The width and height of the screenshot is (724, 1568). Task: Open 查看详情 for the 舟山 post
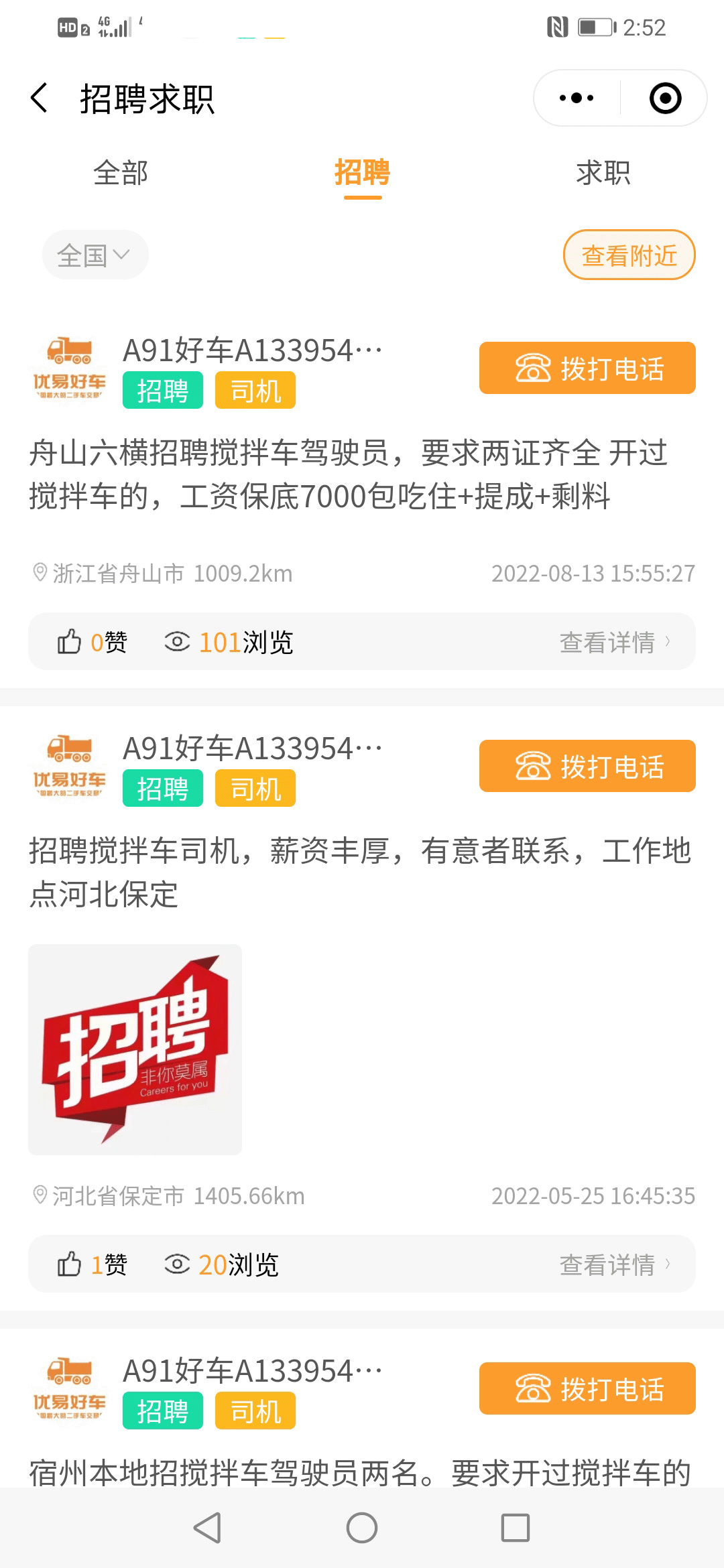coord(613,642)
